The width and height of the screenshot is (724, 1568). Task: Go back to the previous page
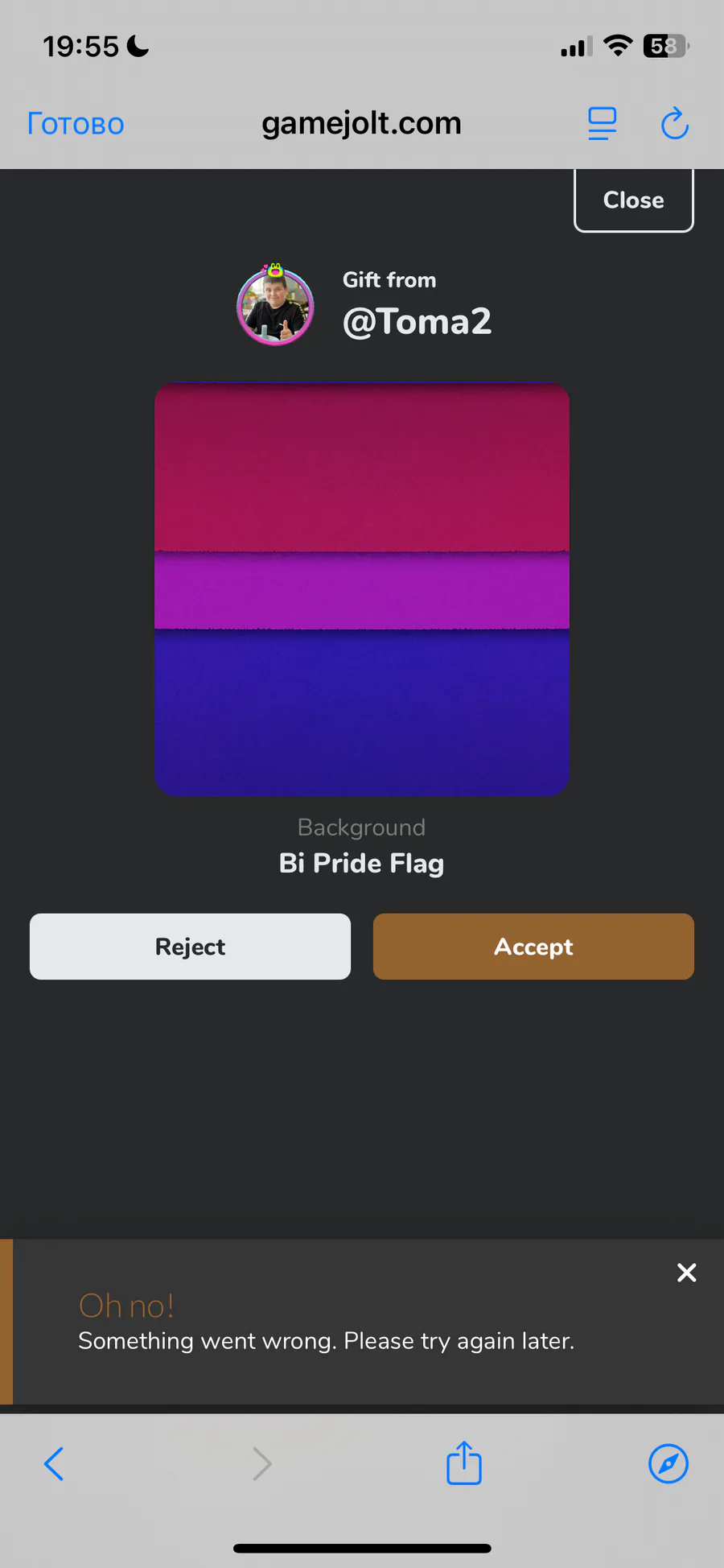(x=54, y=1463)
